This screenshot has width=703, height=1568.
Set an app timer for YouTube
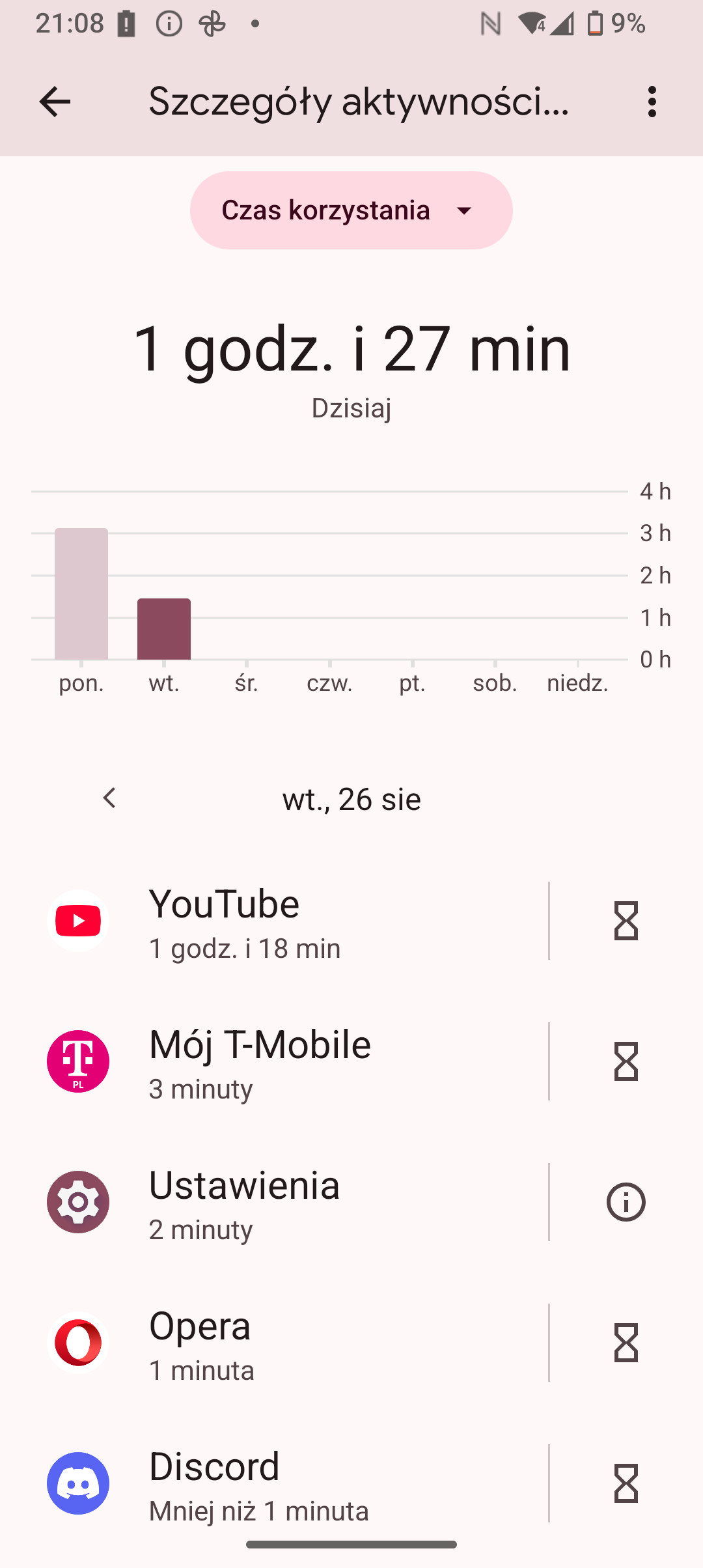[626, 921]
